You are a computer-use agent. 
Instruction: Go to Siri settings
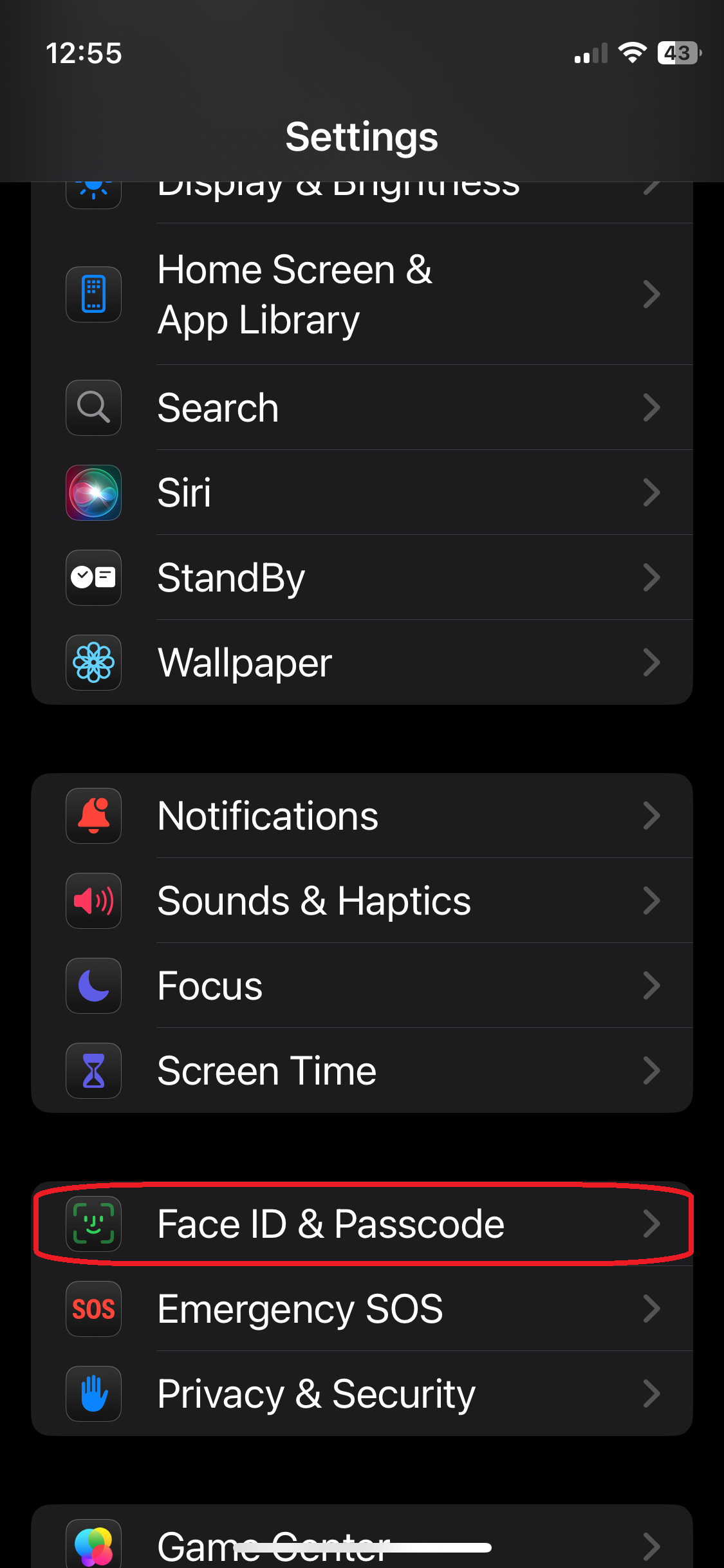pyautogui.click(x=360, y=492)
